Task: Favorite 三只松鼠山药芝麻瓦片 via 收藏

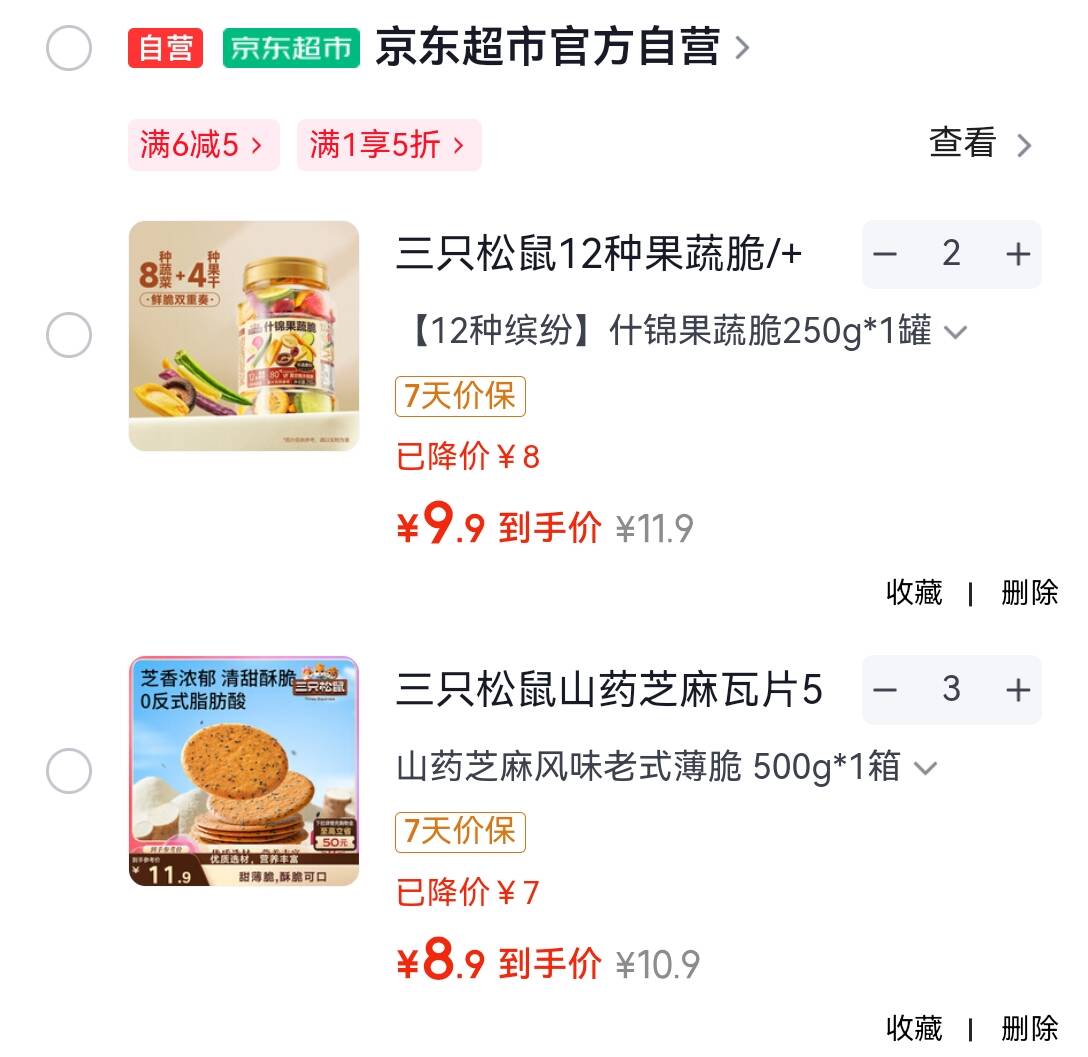Action: coord(914,1027)
